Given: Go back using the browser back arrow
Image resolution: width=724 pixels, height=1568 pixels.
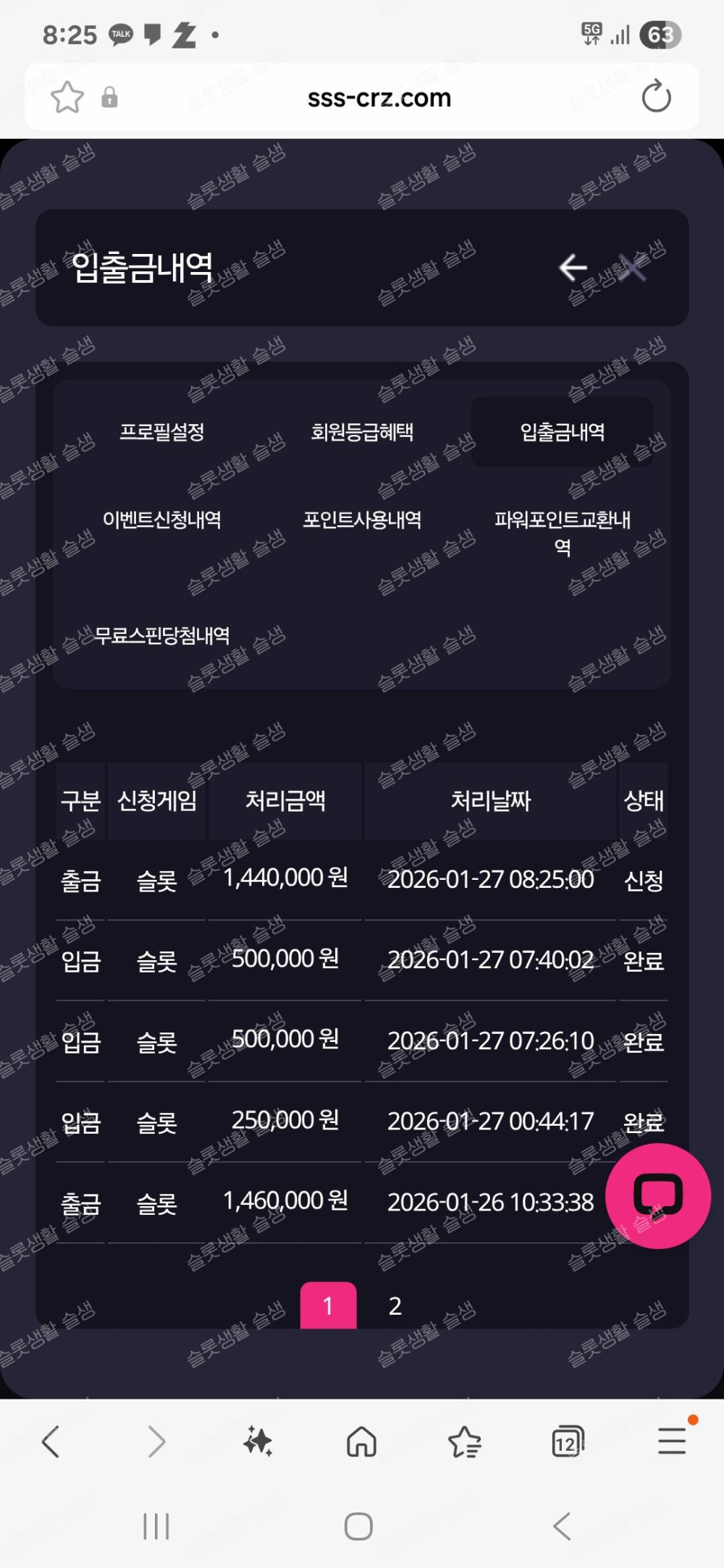Looking at the screenshot, I should click(x=51, y=1441).
